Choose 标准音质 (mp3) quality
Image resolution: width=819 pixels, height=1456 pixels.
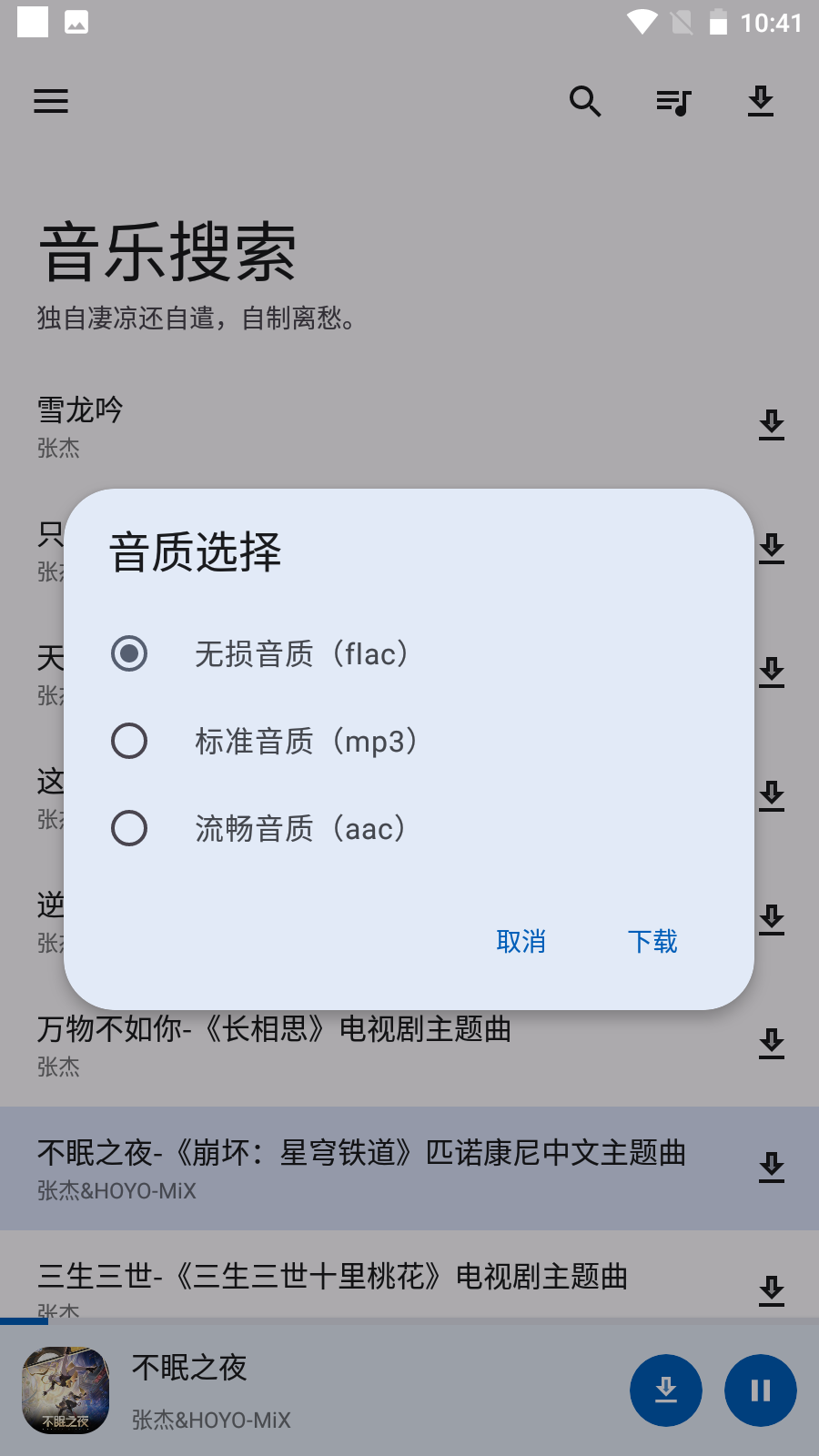409,741
